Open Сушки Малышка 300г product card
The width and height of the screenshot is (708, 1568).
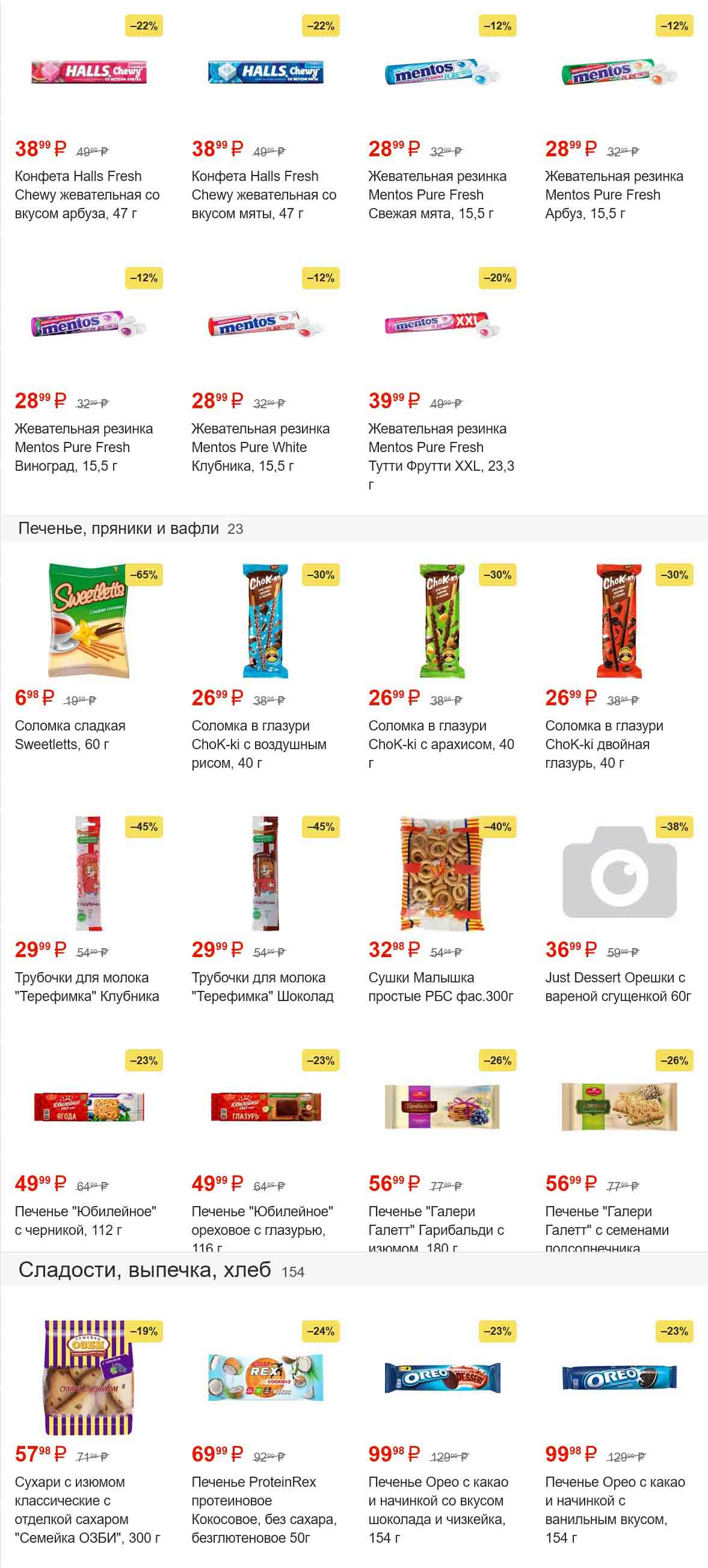point(442,986)
